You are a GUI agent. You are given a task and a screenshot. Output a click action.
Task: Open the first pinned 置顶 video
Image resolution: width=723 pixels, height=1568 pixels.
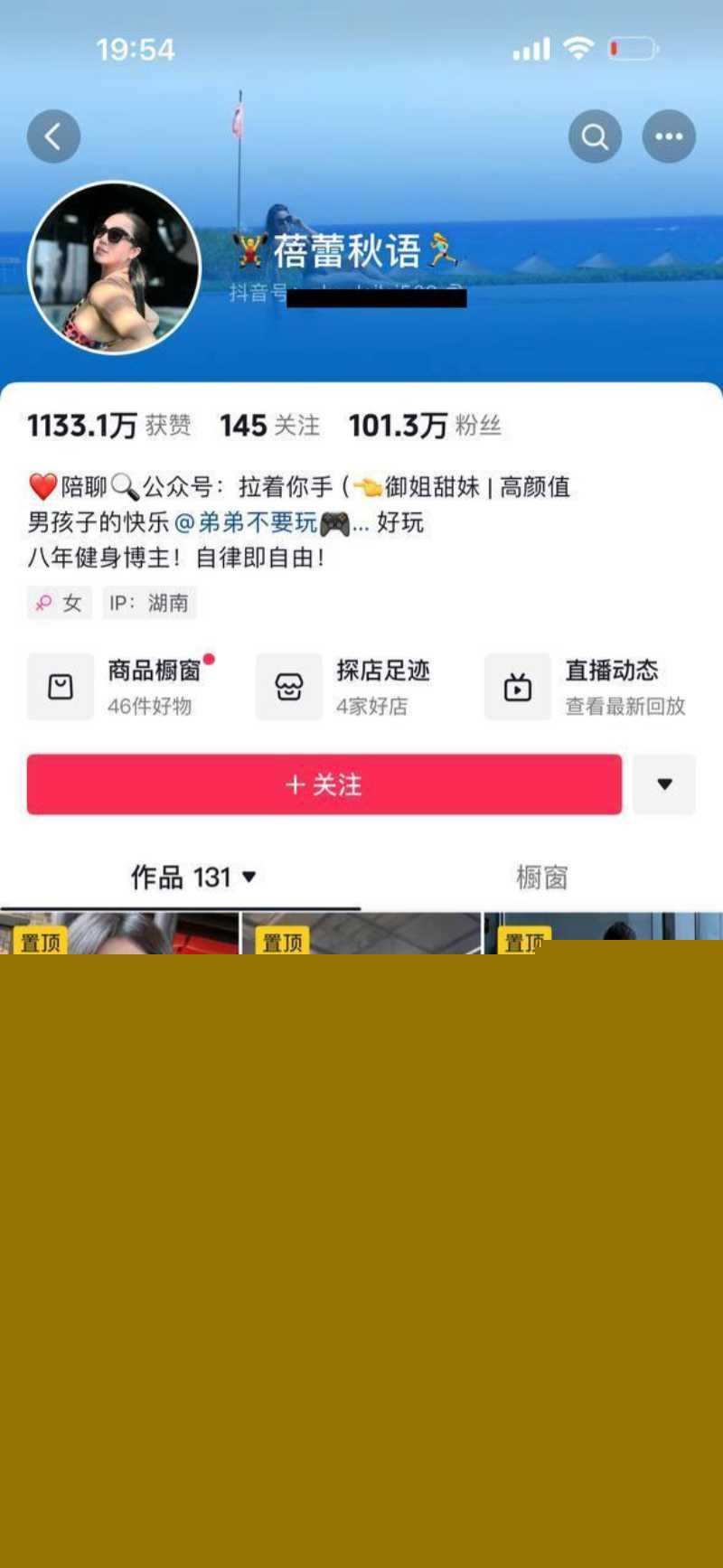click(x=119, y=934)
